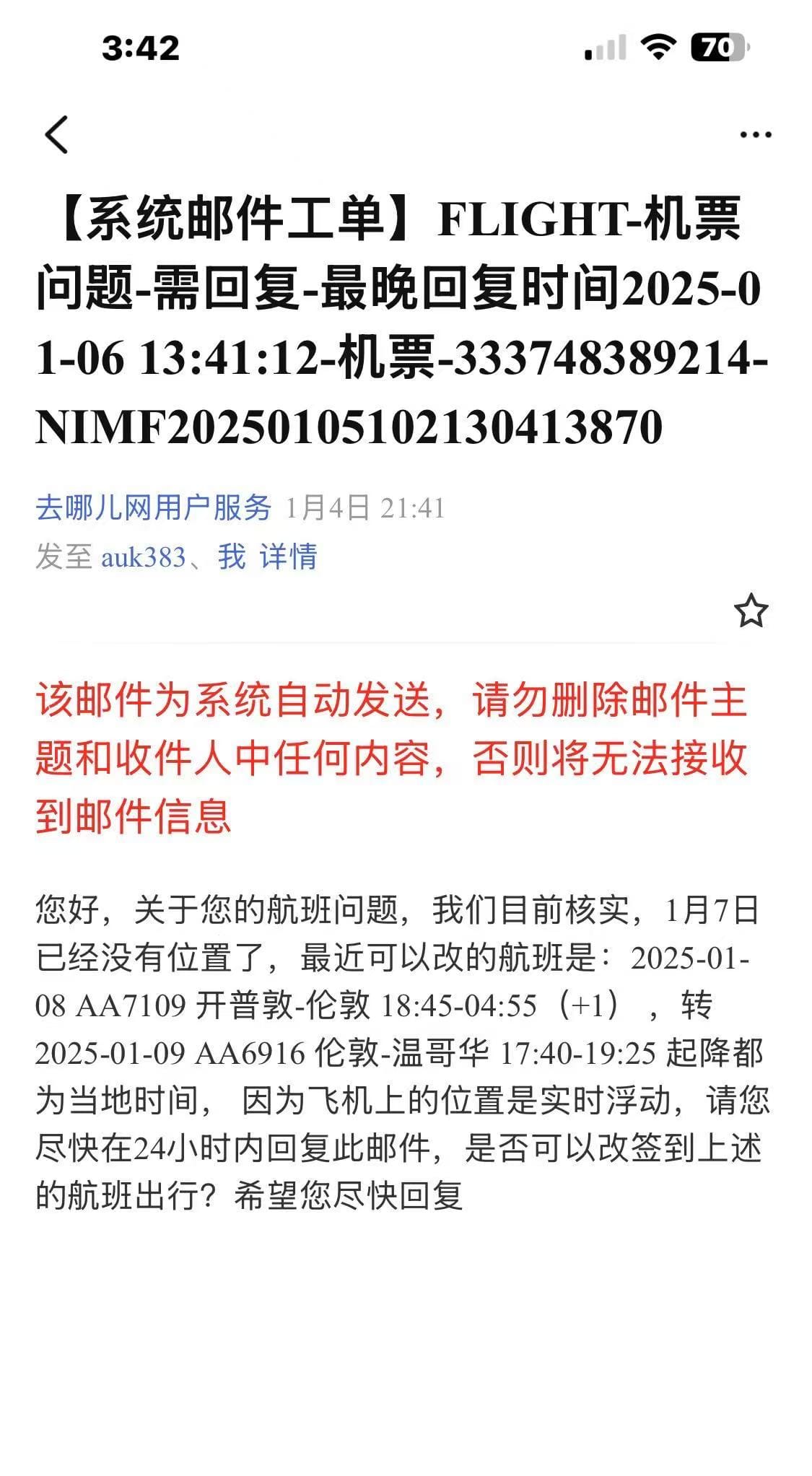View recipient auk383
The image size is (812, 1476).
pyautogui.click(x=143, y=557)
